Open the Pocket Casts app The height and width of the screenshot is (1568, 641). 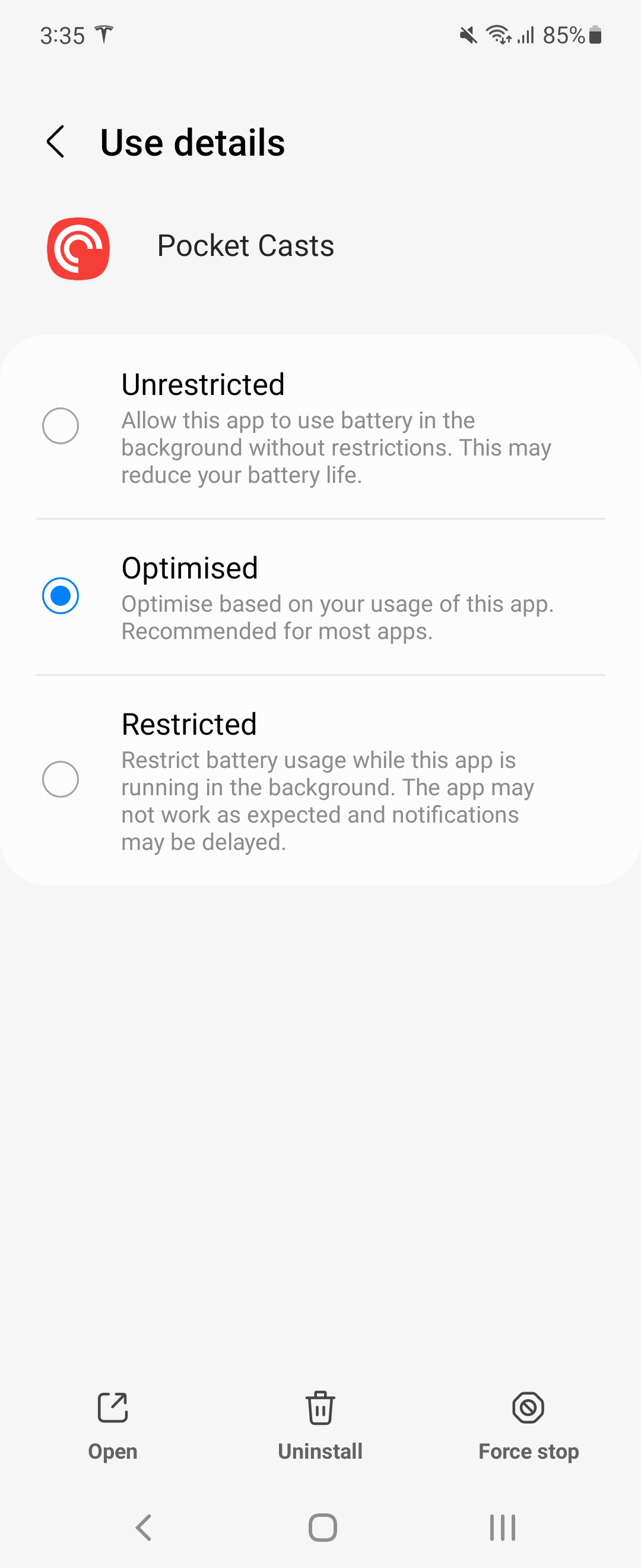(x=113, y=1424)
